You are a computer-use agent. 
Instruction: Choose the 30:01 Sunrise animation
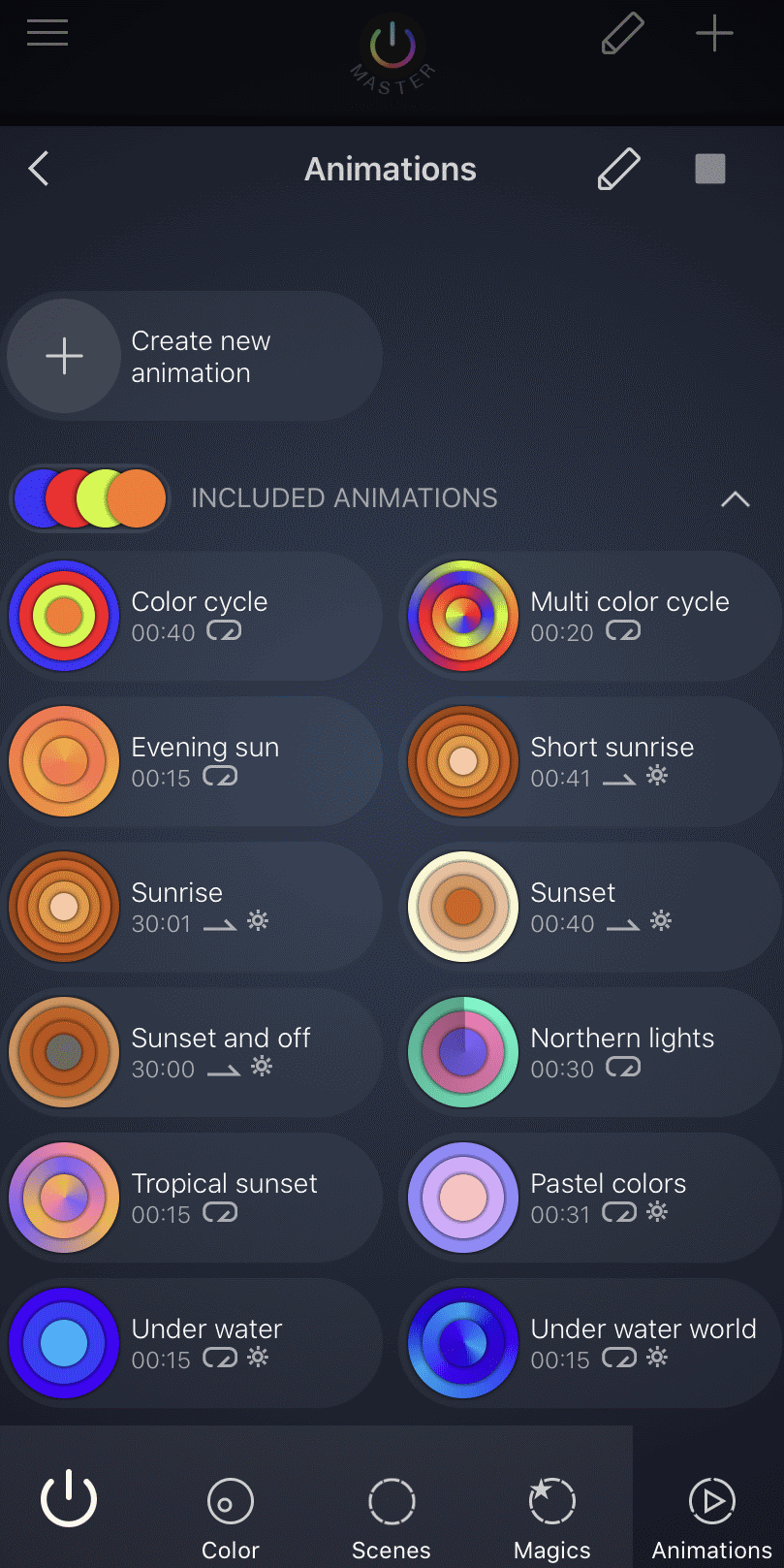[192, 908]
